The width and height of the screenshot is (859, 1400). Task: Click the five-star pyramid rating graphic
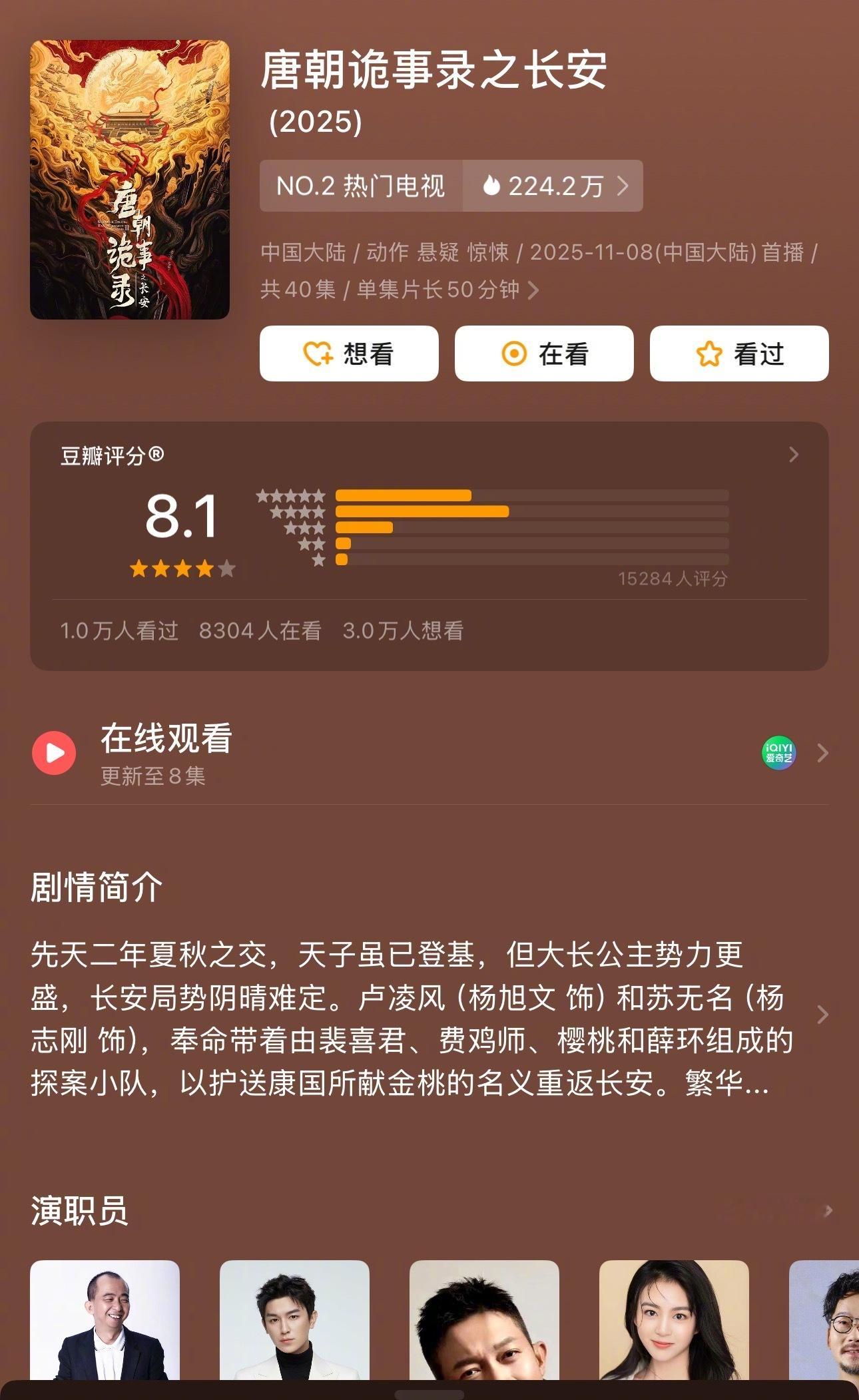290,526
